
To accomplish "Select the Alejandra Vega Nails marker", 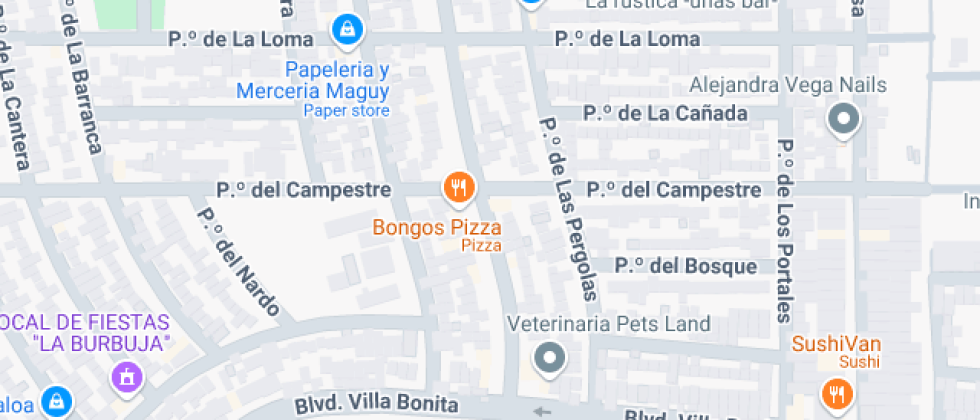I will 844,118.
